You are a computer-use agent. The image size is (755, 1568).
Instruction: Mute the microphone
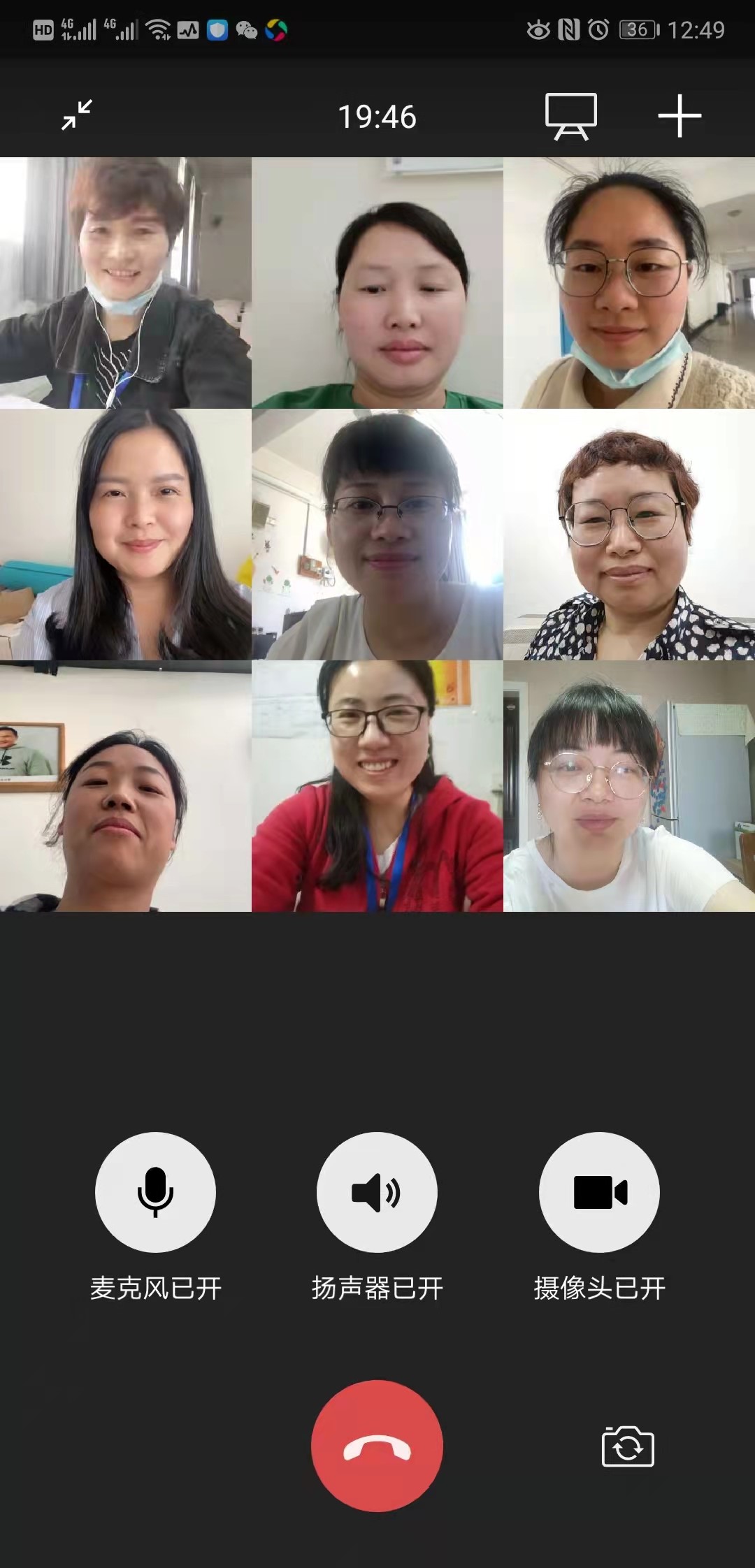pos(155,1192)
